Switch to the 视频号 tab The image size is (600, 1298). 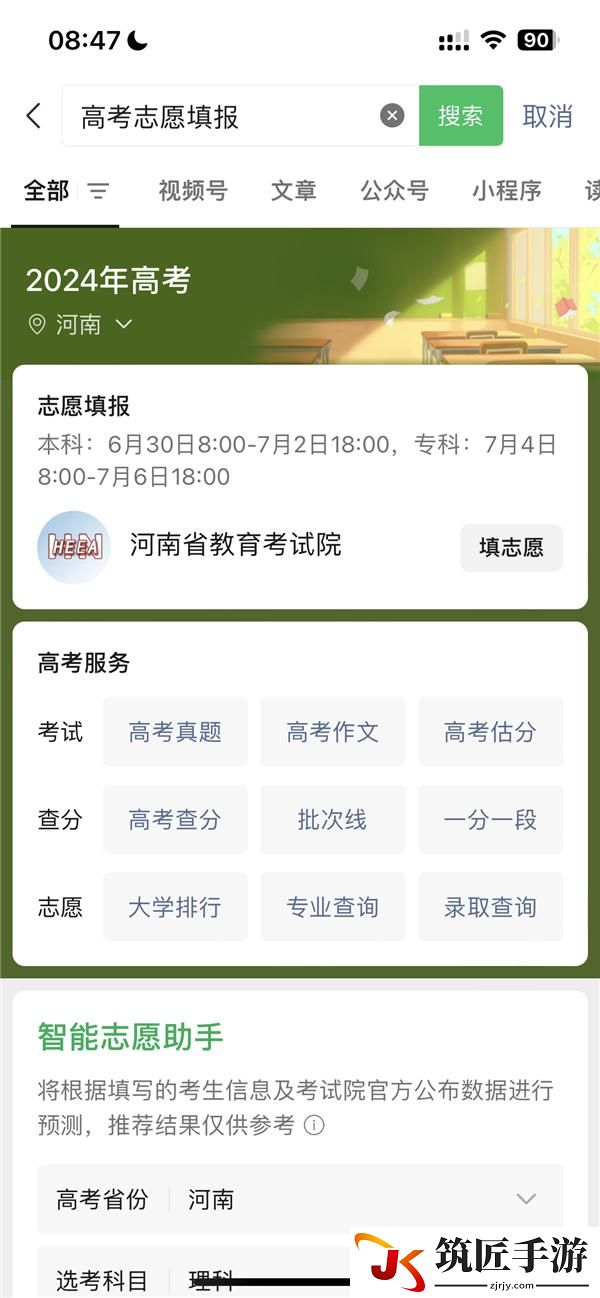[192, 190]
